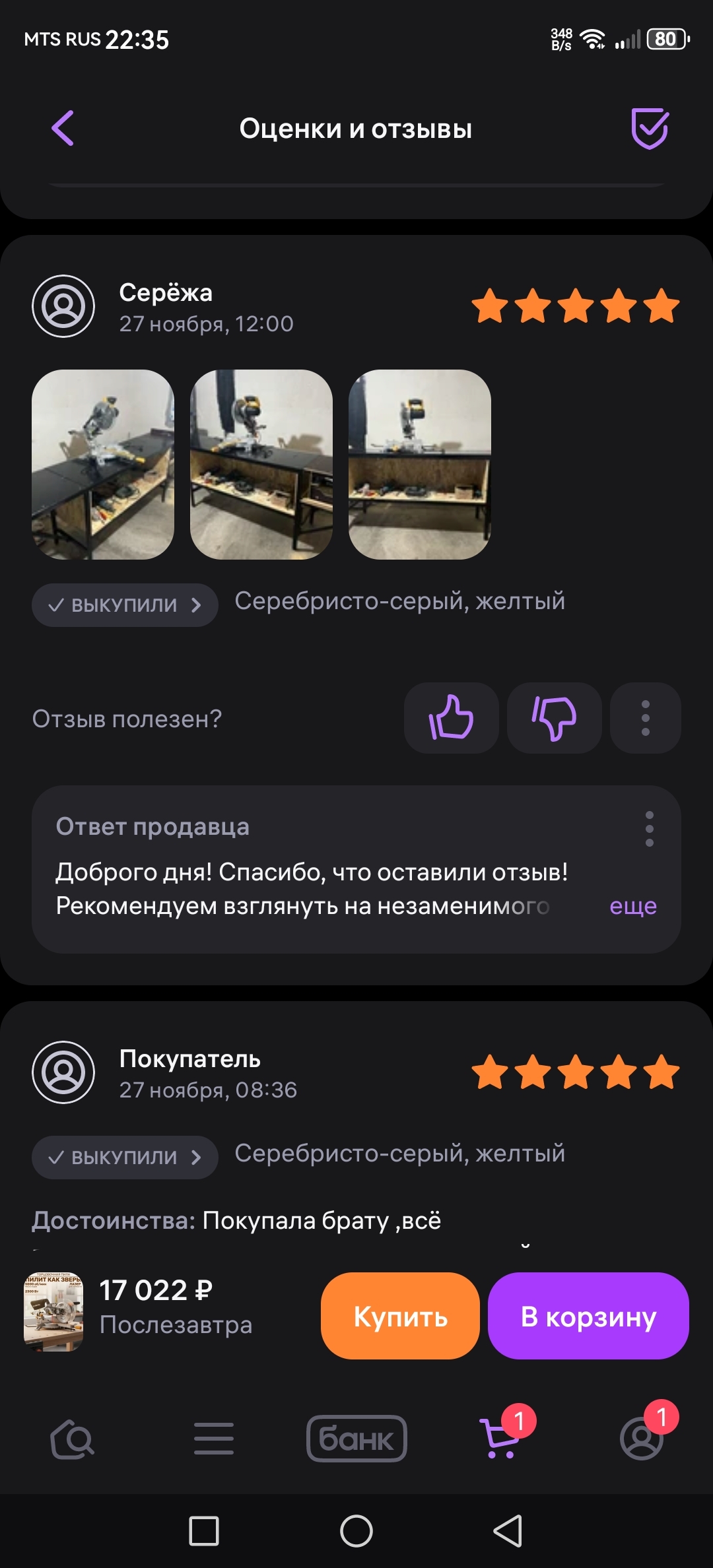
Task: Open overflow menu in Ответ продавца
Action: [650, 829]
